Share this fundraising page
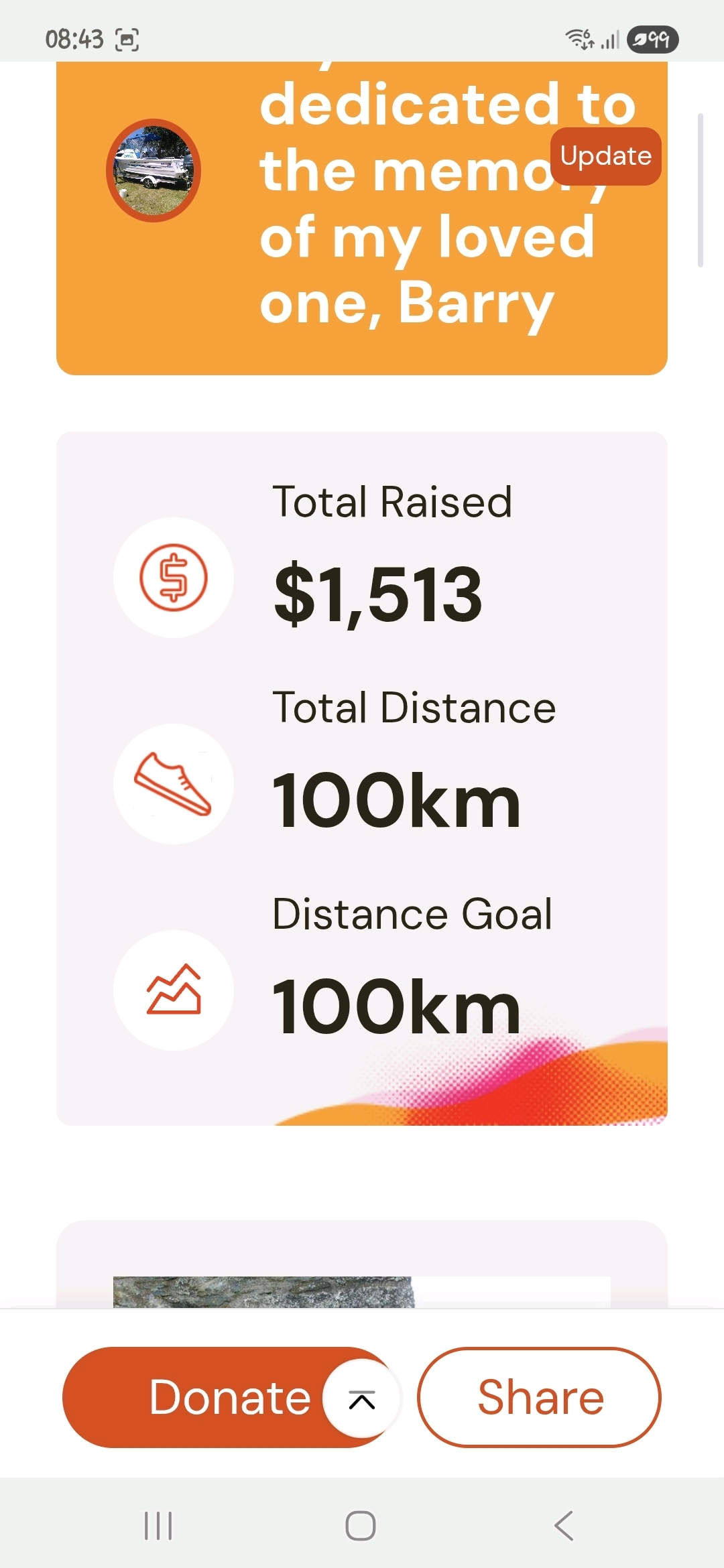724x1568 pixels. pyautogui.click(x=540, y=1397)
